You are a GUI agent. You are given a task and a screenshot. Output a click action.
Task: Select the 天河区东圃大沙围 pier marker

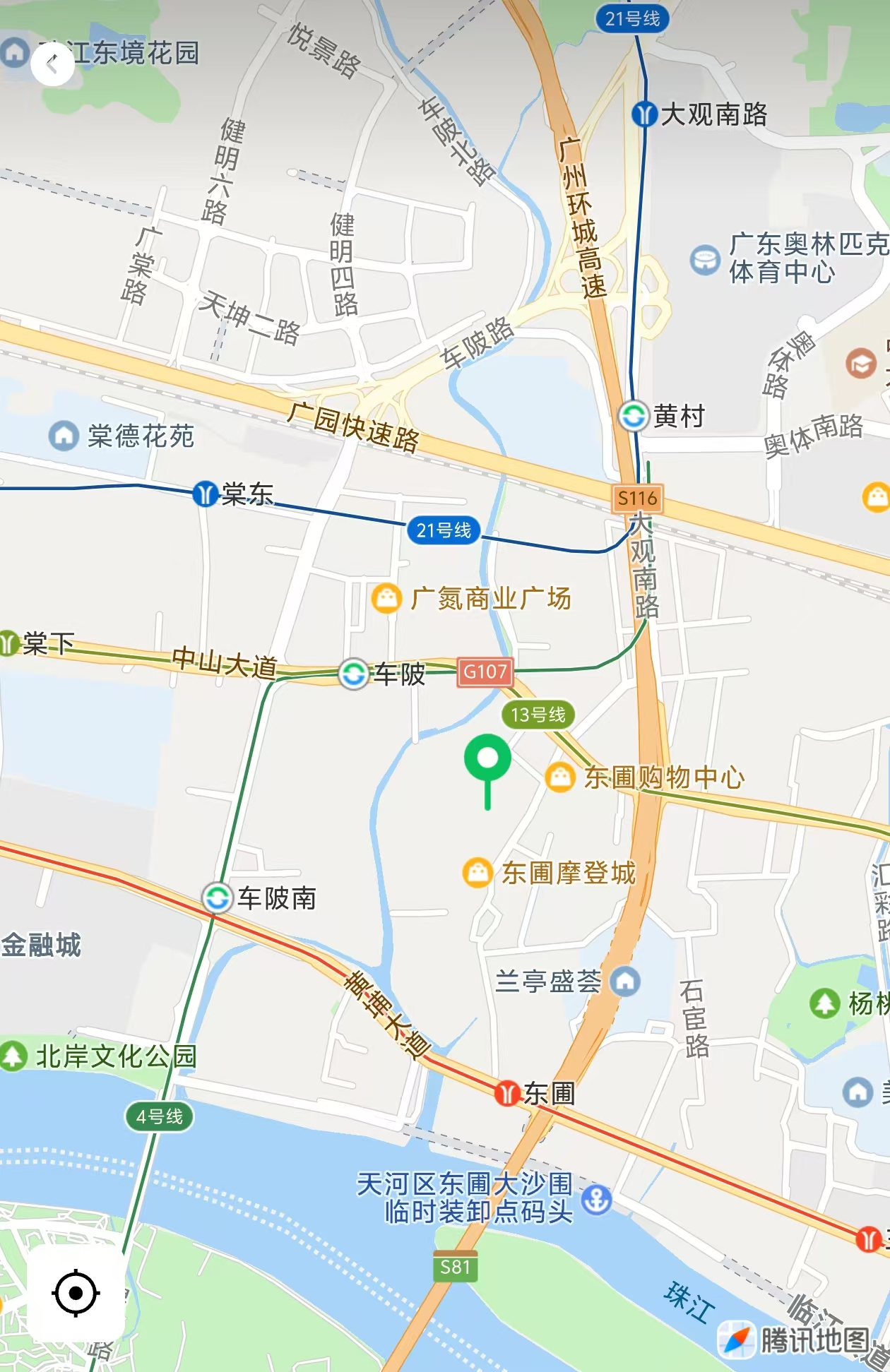tap(596, 1198)
